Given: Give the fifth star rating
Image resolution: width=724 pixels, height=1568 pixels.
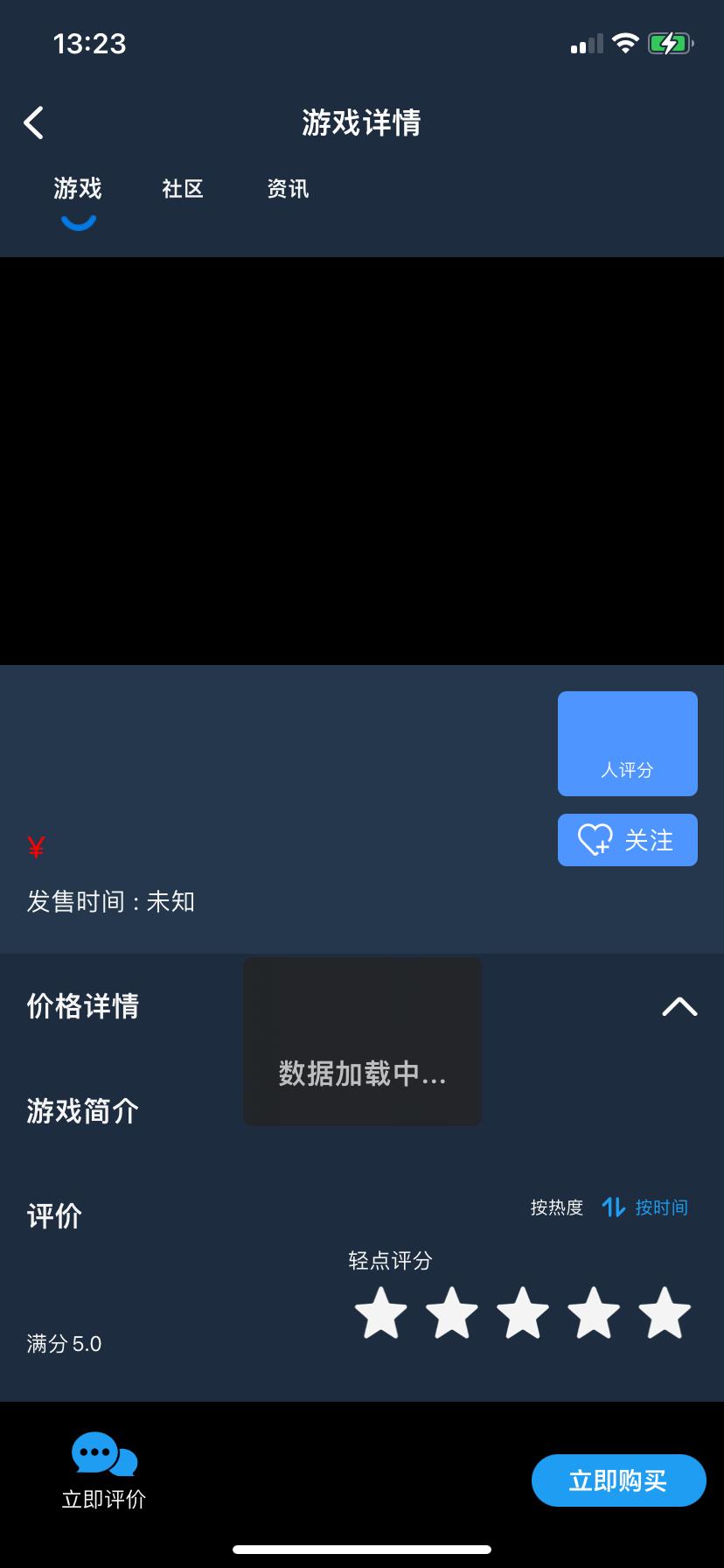Looking at the screenshot, I should pyautogui.click(x=664, y=1313).
